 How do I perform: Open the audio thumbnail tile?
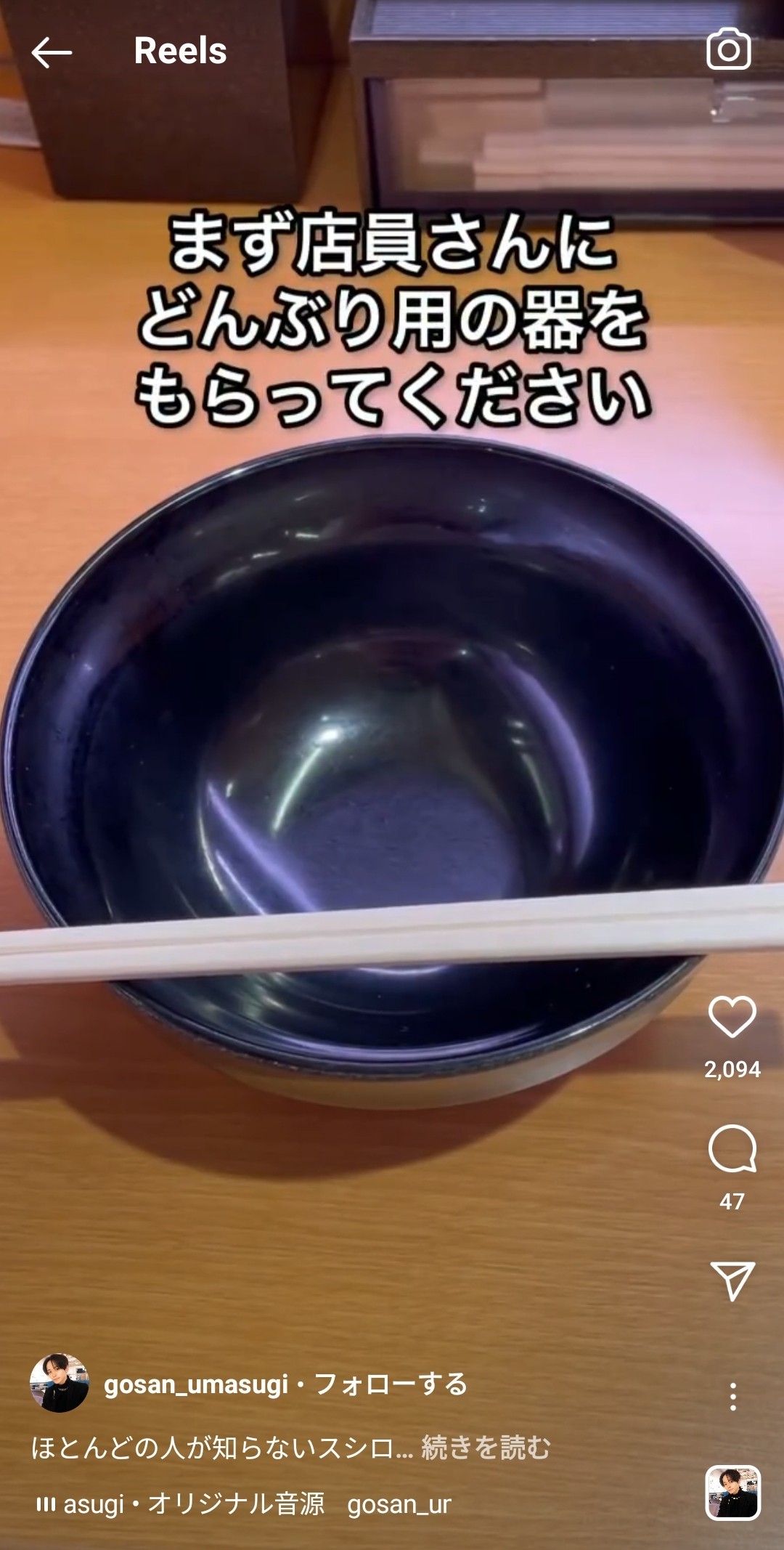(732, 1493)
